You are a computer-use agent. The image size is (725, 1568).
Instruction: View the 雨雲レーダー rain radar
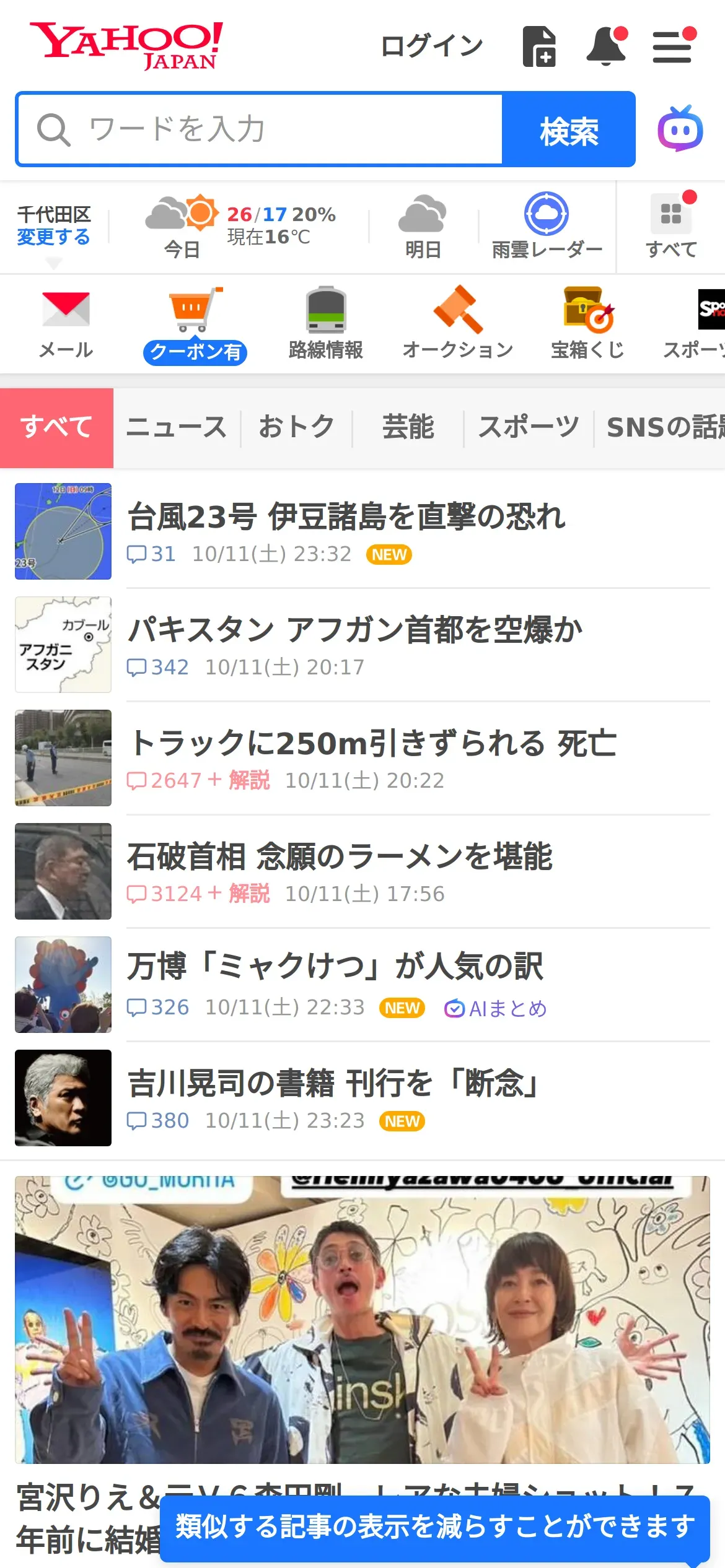(x=547, y=227)
